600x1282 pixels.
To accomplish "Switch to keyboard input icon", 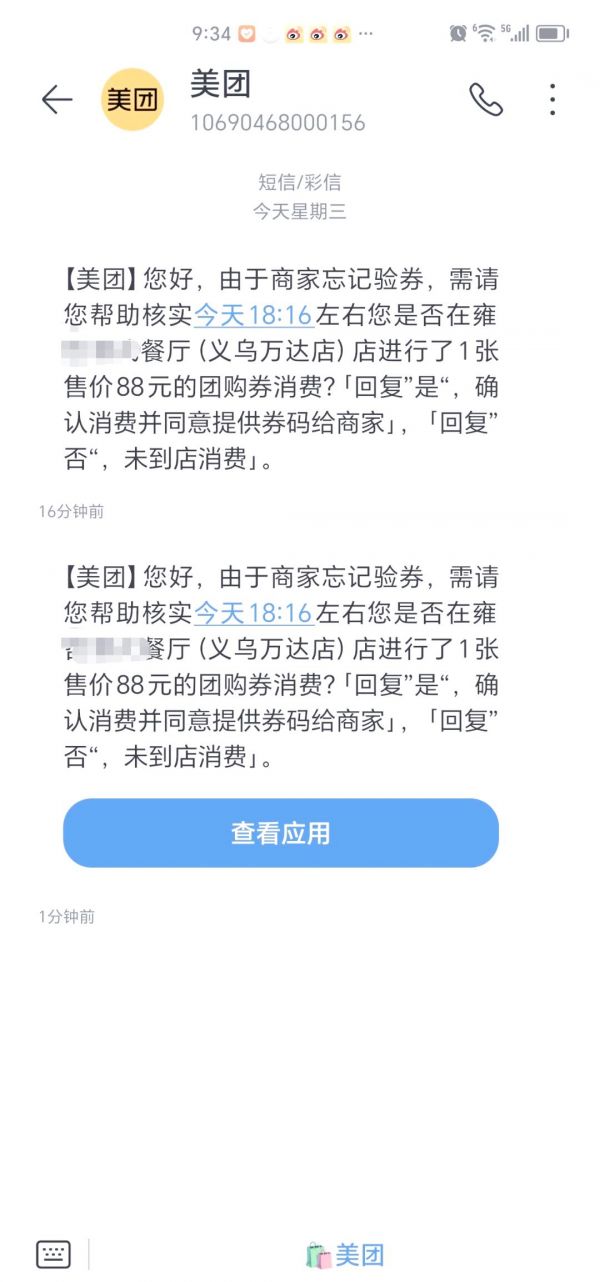I will click(53, 1254).
